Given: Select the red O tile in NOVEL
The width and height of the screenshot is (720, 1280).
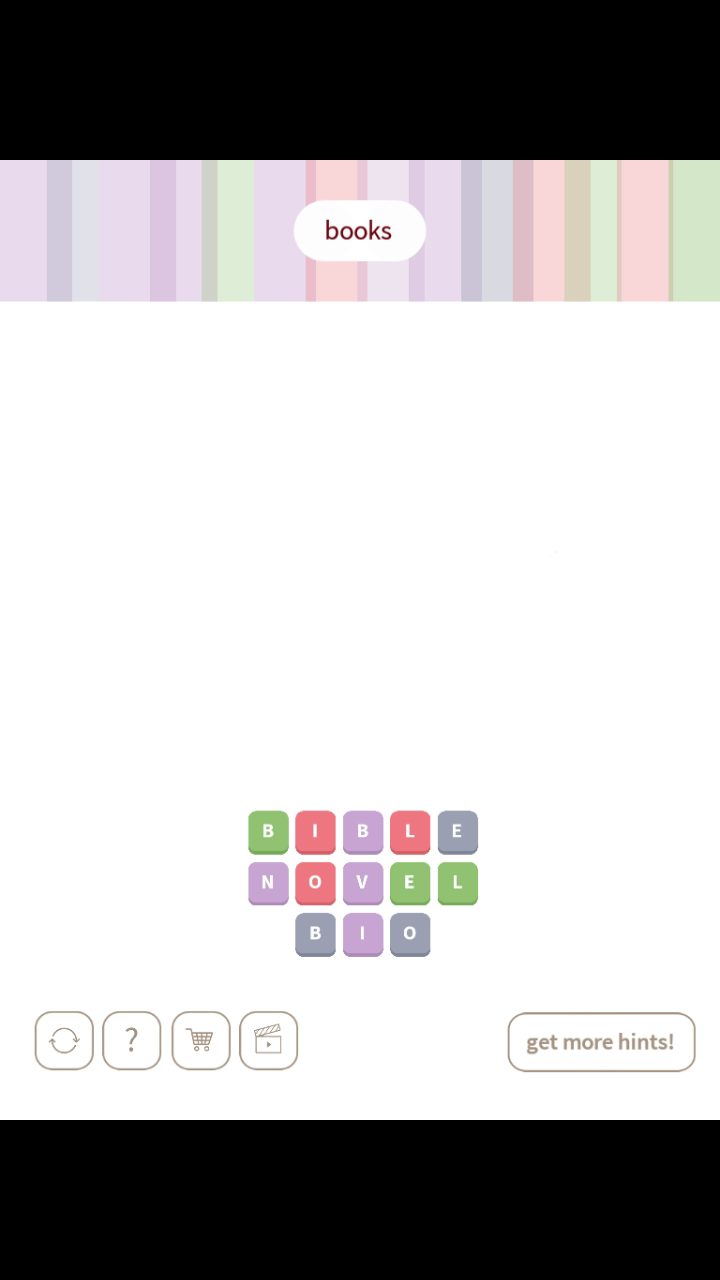Looking at the screenshot, I should (x=315, y=883).
